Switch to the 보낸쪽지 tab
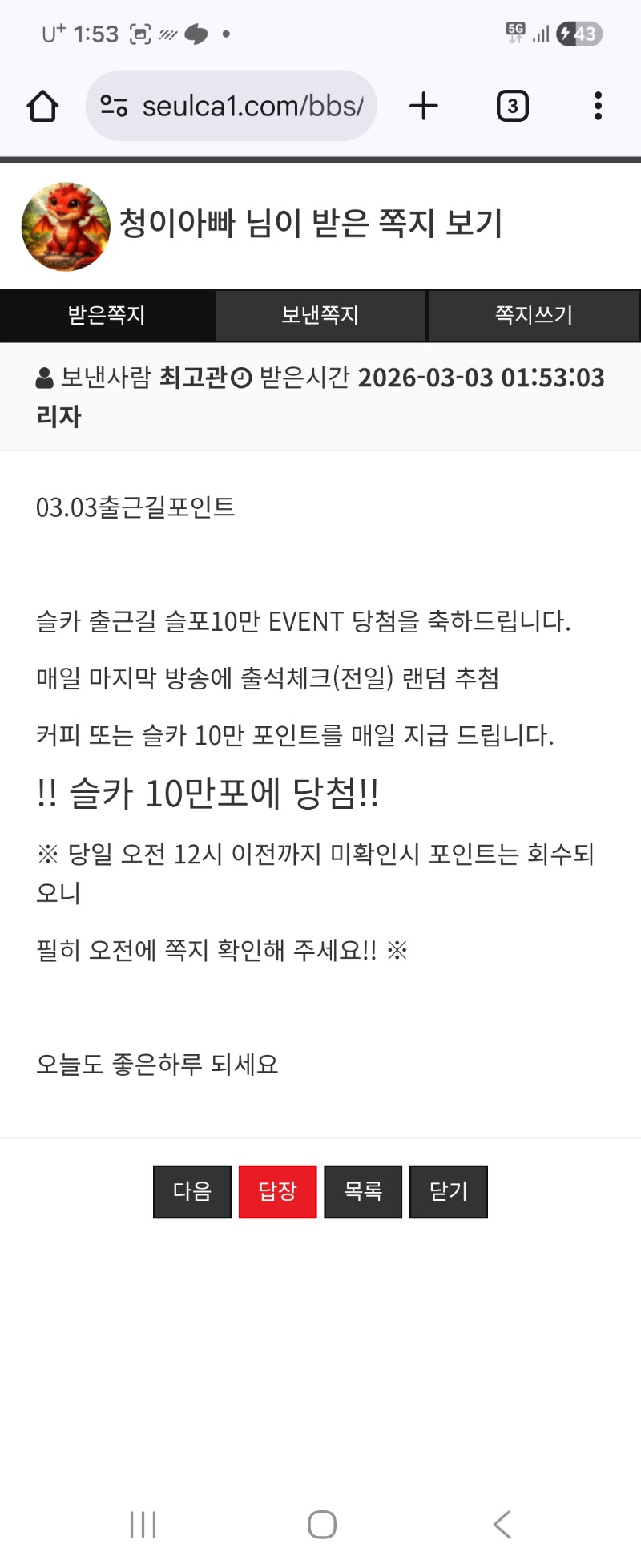 320,315
